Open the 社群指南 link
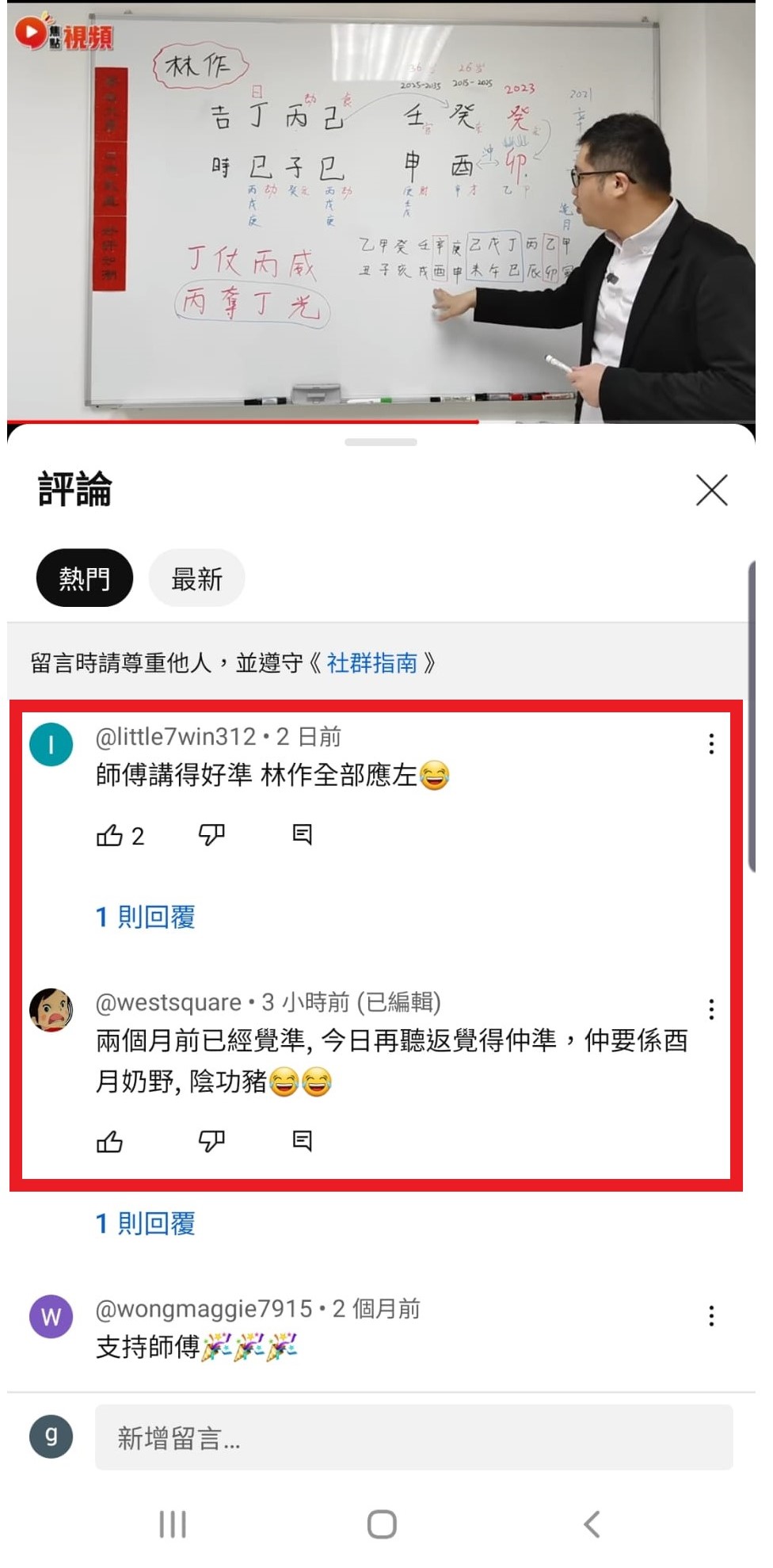This screenshot has height=1568, width=773. point(371,663)
